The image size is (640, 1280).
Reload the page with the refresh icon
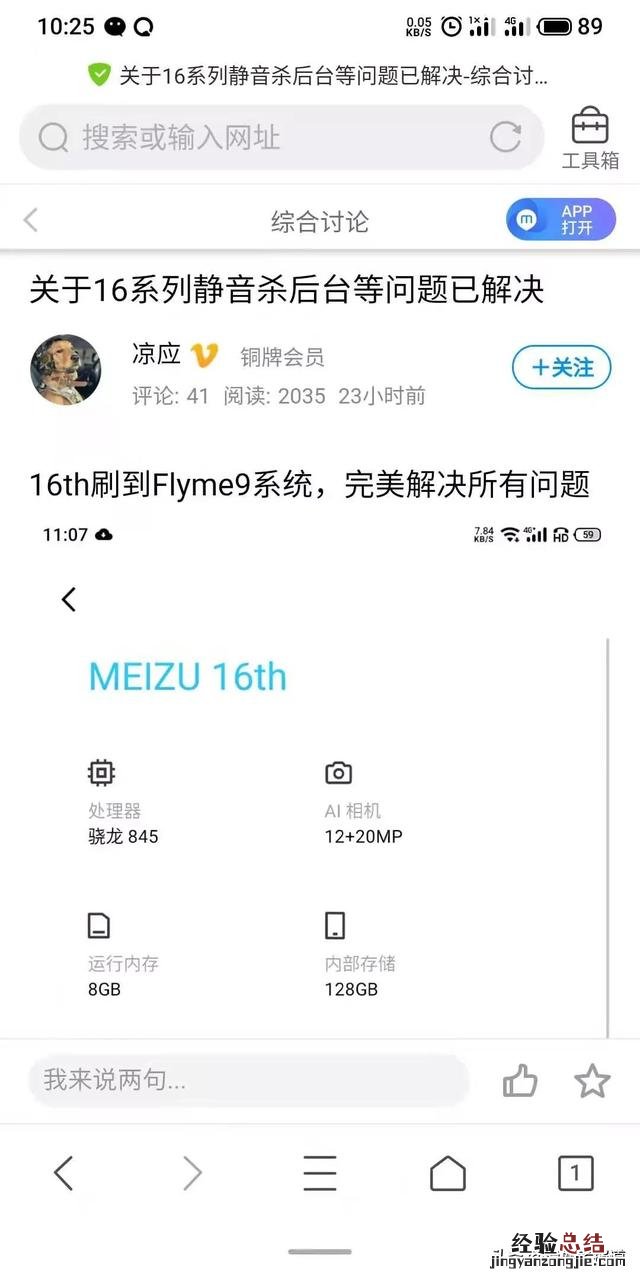click(506, 138)
